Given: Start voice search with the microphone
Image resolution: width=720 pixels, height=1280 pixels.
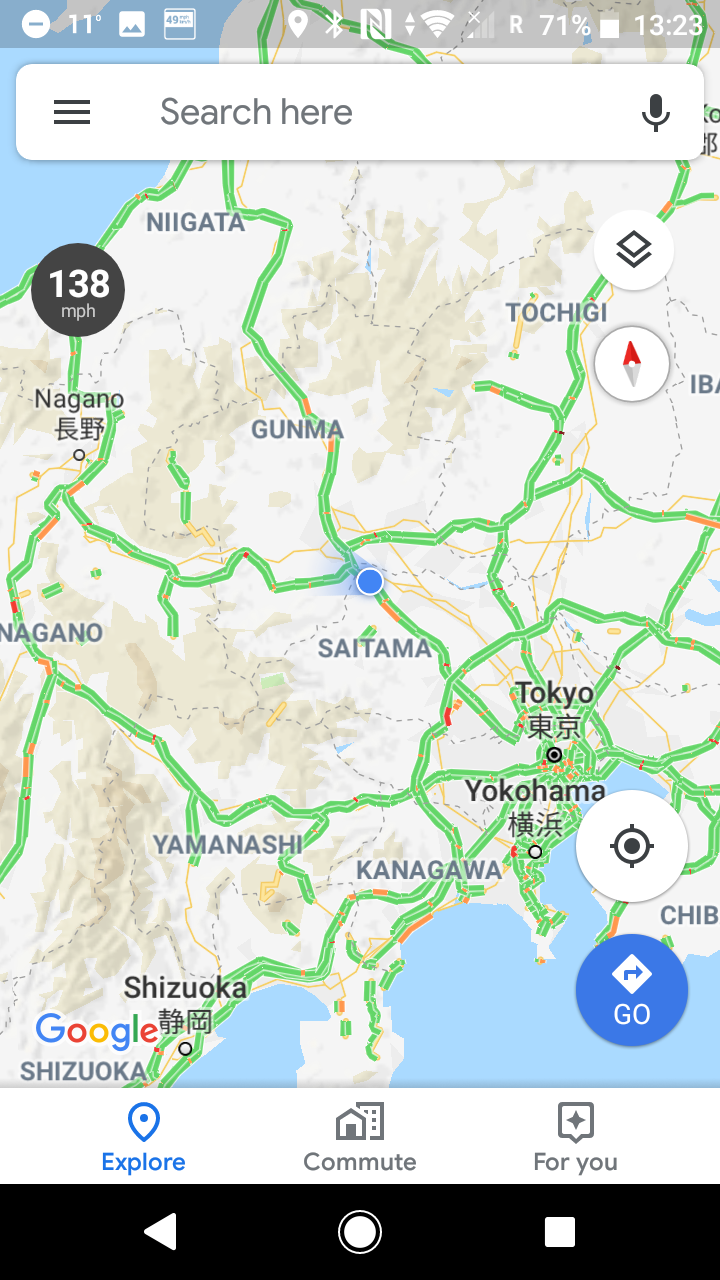Looking at the screenshot, I should (x=655, y=112).
